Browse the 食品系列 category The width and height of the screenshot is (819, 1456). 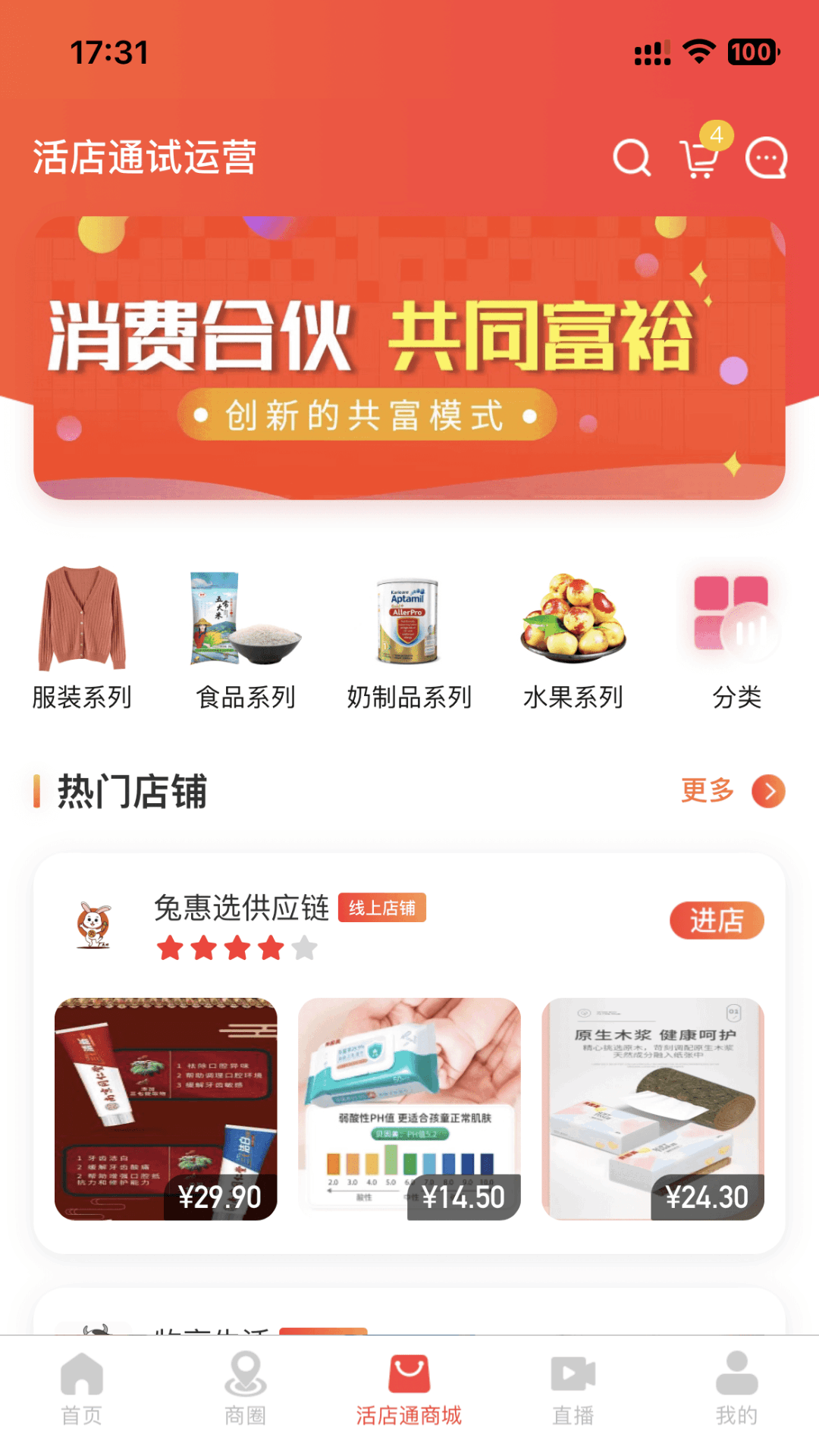(246, 639)
